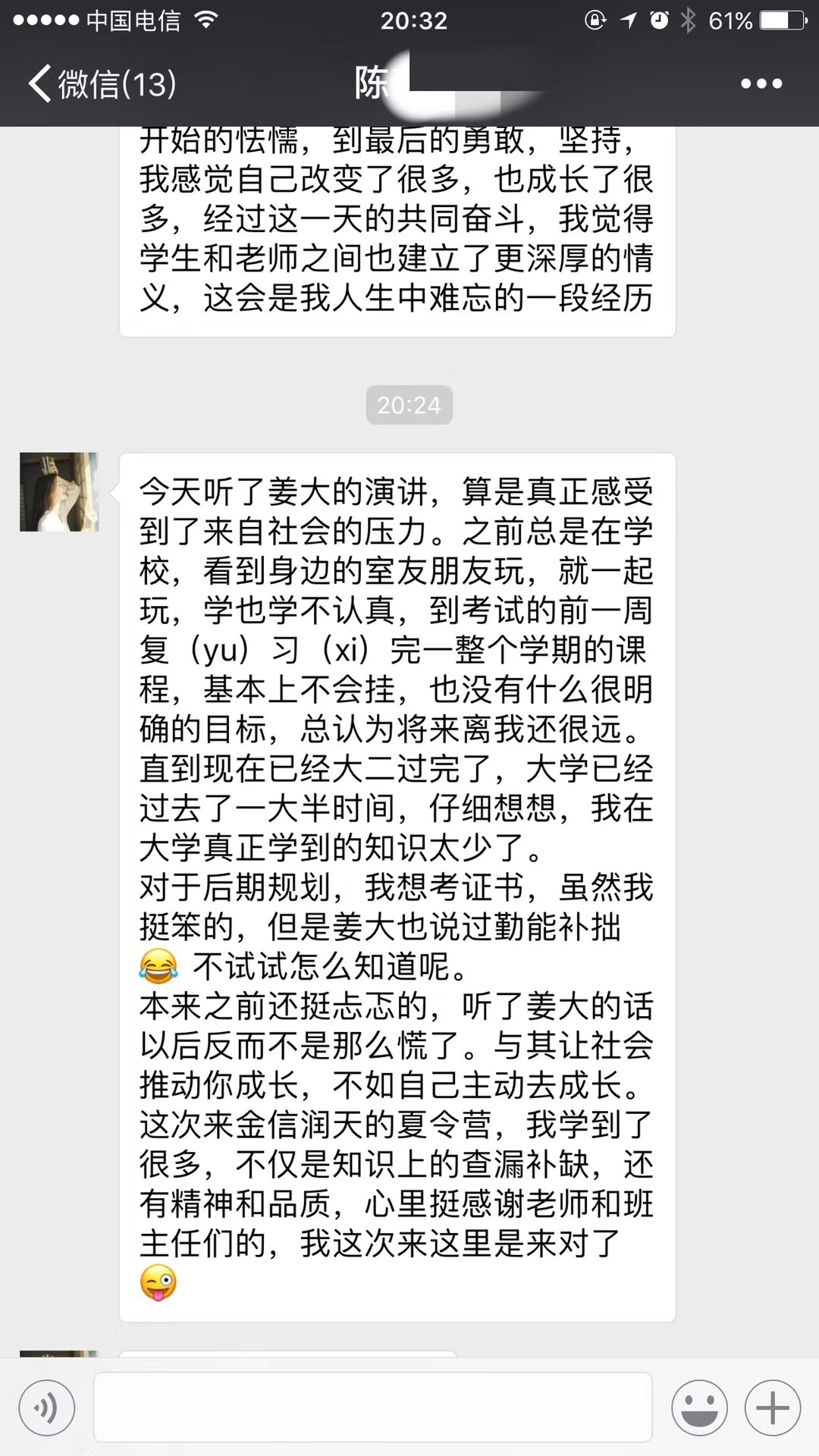Tap the sender's avatar beside the 20:24 message
819x1456 pixels.
(x=59, y=492)
